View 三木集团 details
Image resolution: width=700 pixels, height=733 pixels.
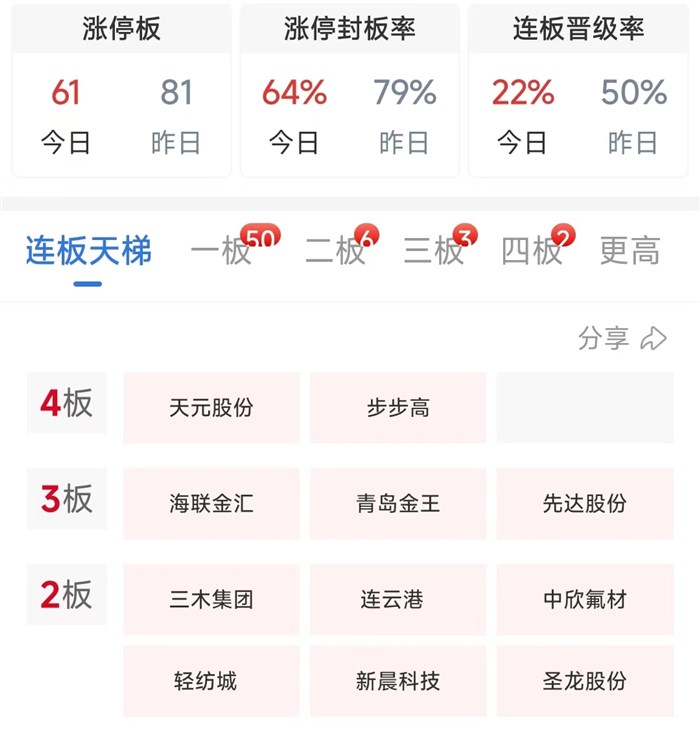tap(211, 599)
